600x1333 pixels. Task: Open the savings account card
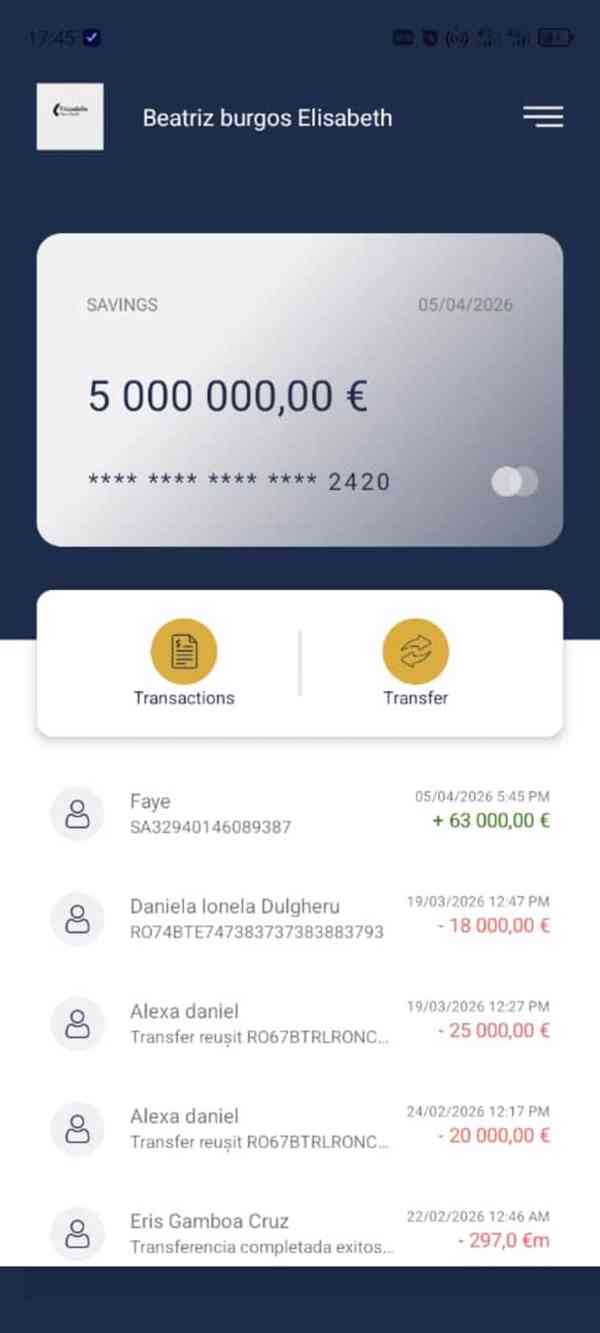coord(300,390)
